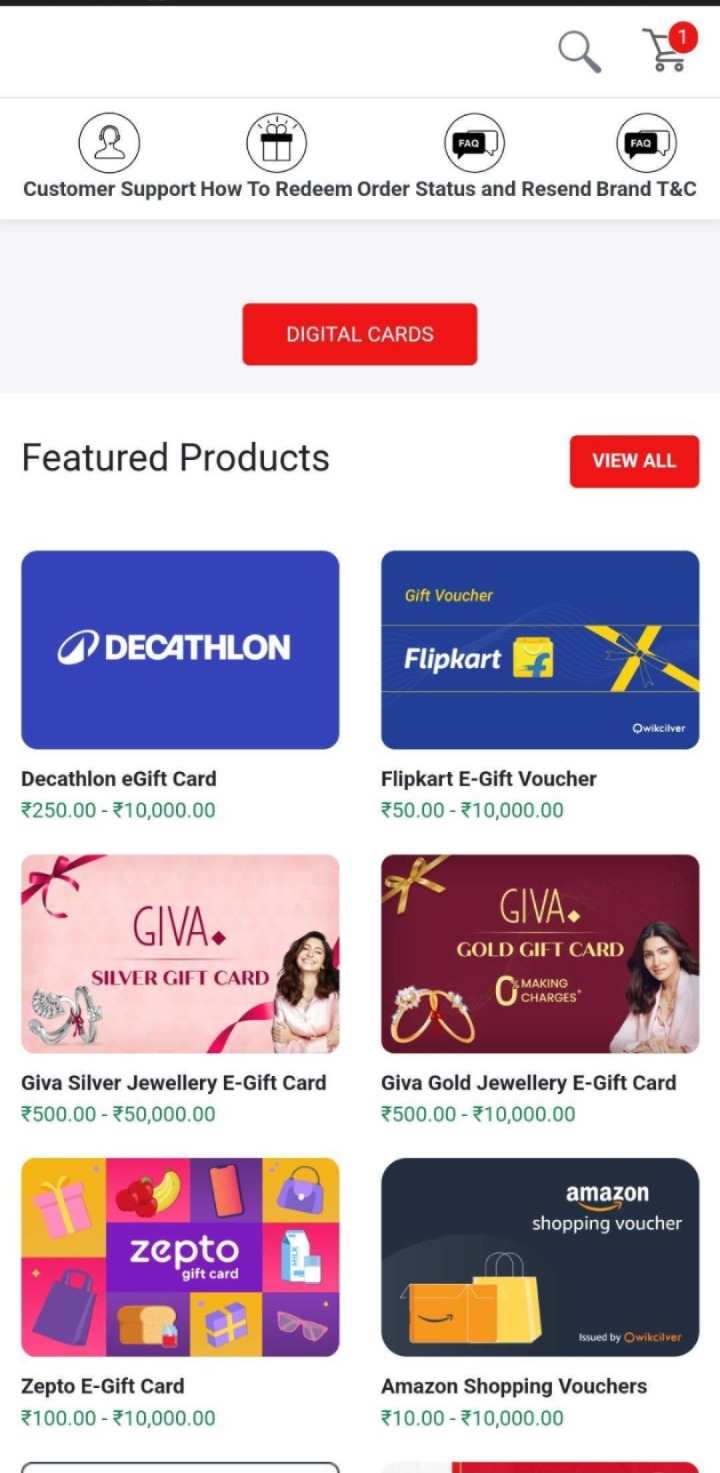Open Amazon Shopping Vouchers
This screenshot has width=720, height=1473.
tap(540, 1257)
